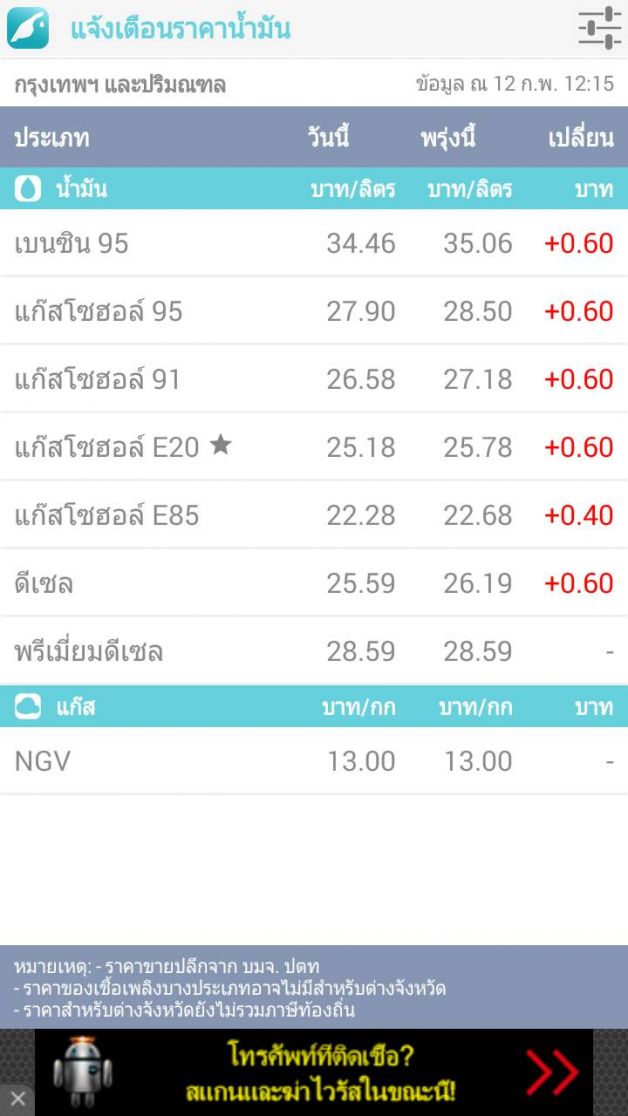Open the starred แก๊สโซฮอล์ E20 row
This screenshot has width=628, height=1116.
314,446
